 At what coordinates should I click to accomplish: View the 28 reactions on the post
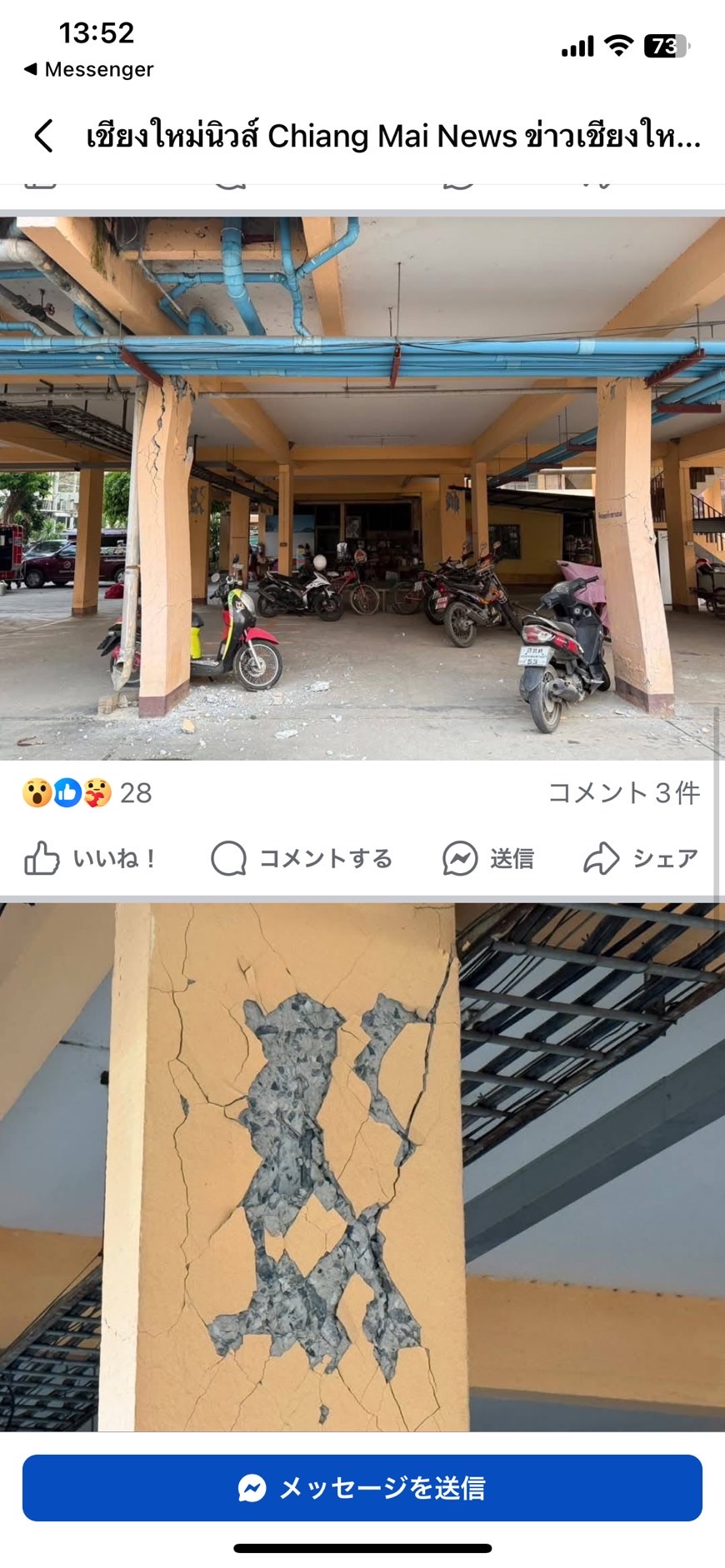pos(87,793)
